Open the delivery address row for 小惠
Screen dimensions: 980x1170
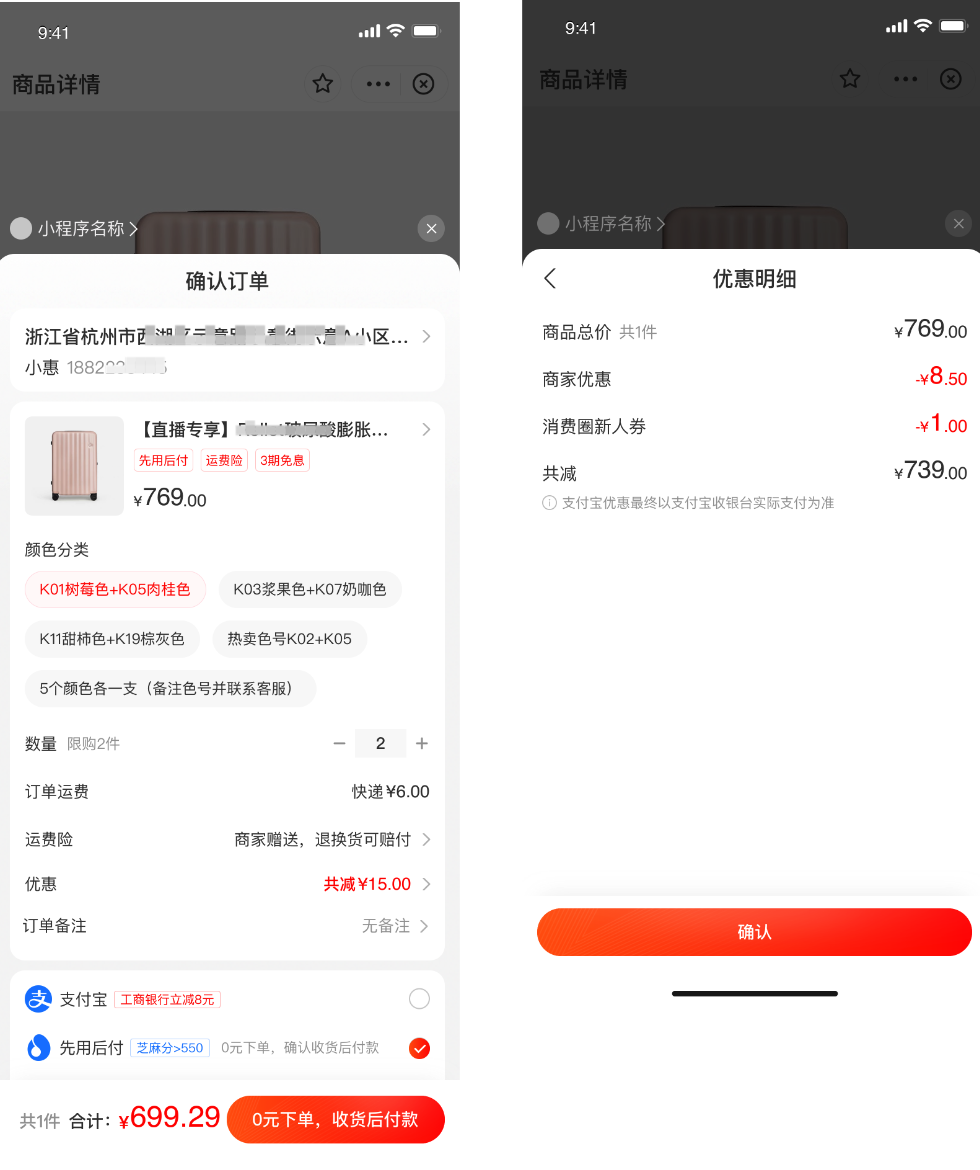click(227, 350)
